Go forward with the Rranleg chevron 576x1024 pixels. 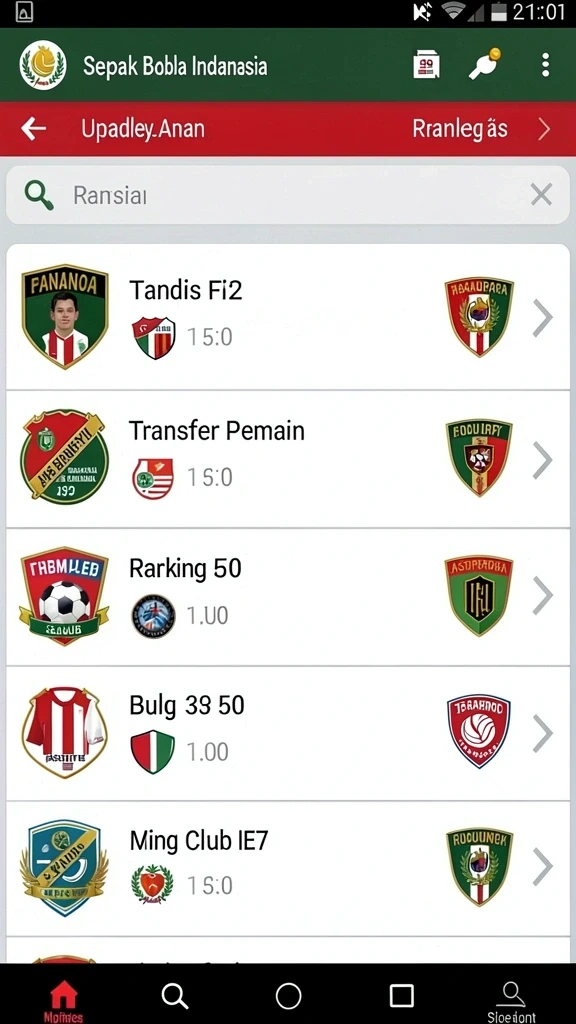click(x=544, y=129)
